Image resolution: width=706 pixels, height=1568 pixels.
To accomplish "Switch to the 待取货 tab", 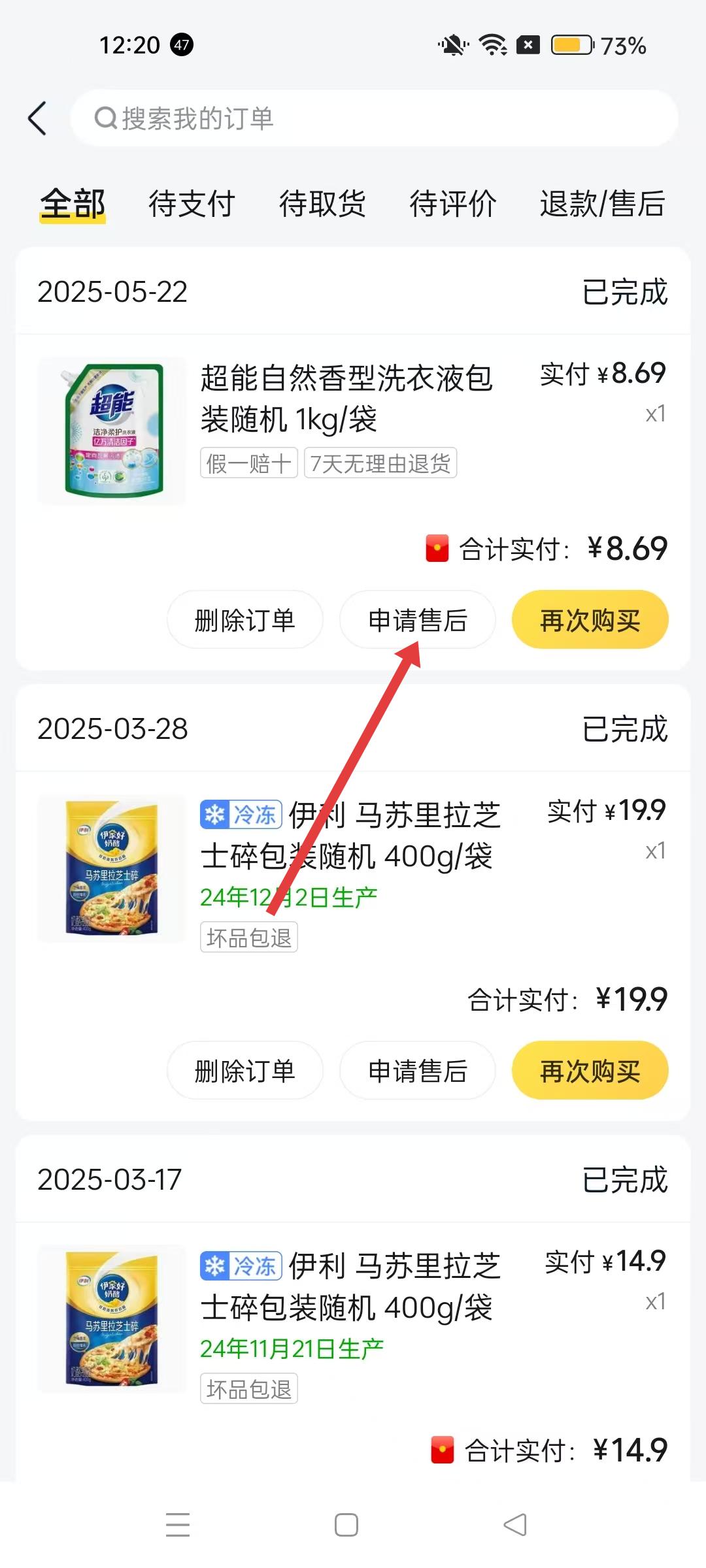I will (x=322, y=203).
